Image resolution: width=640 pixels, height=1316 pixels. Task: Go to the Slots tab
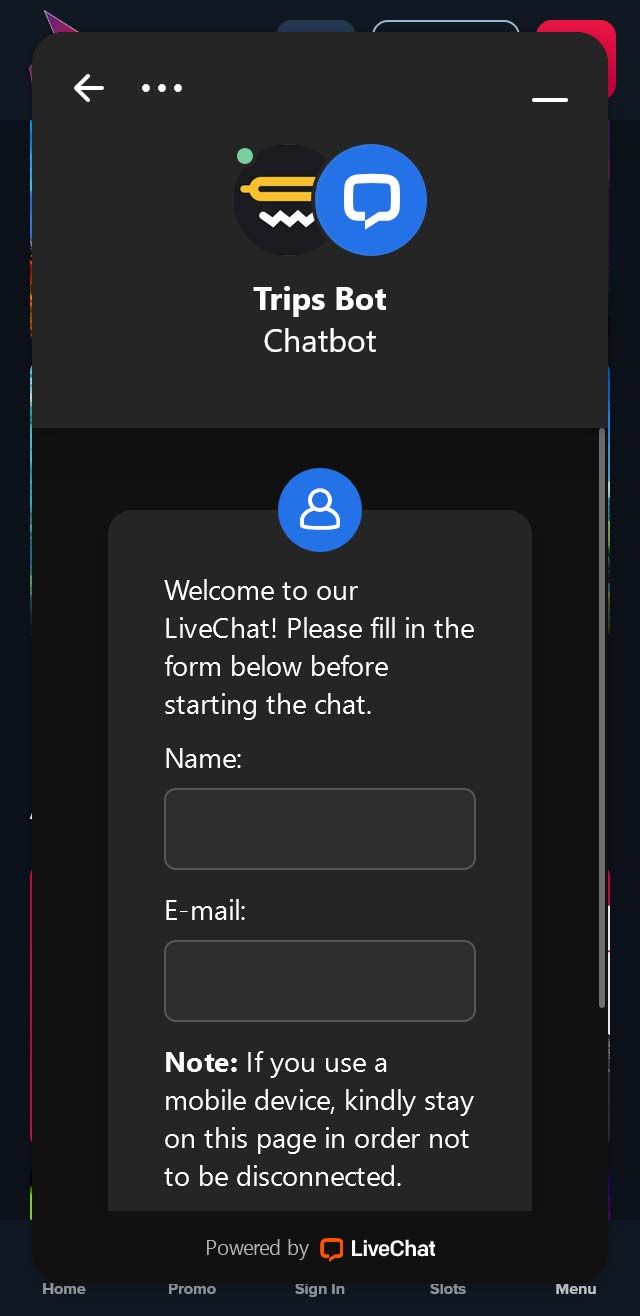(448, 1289)
